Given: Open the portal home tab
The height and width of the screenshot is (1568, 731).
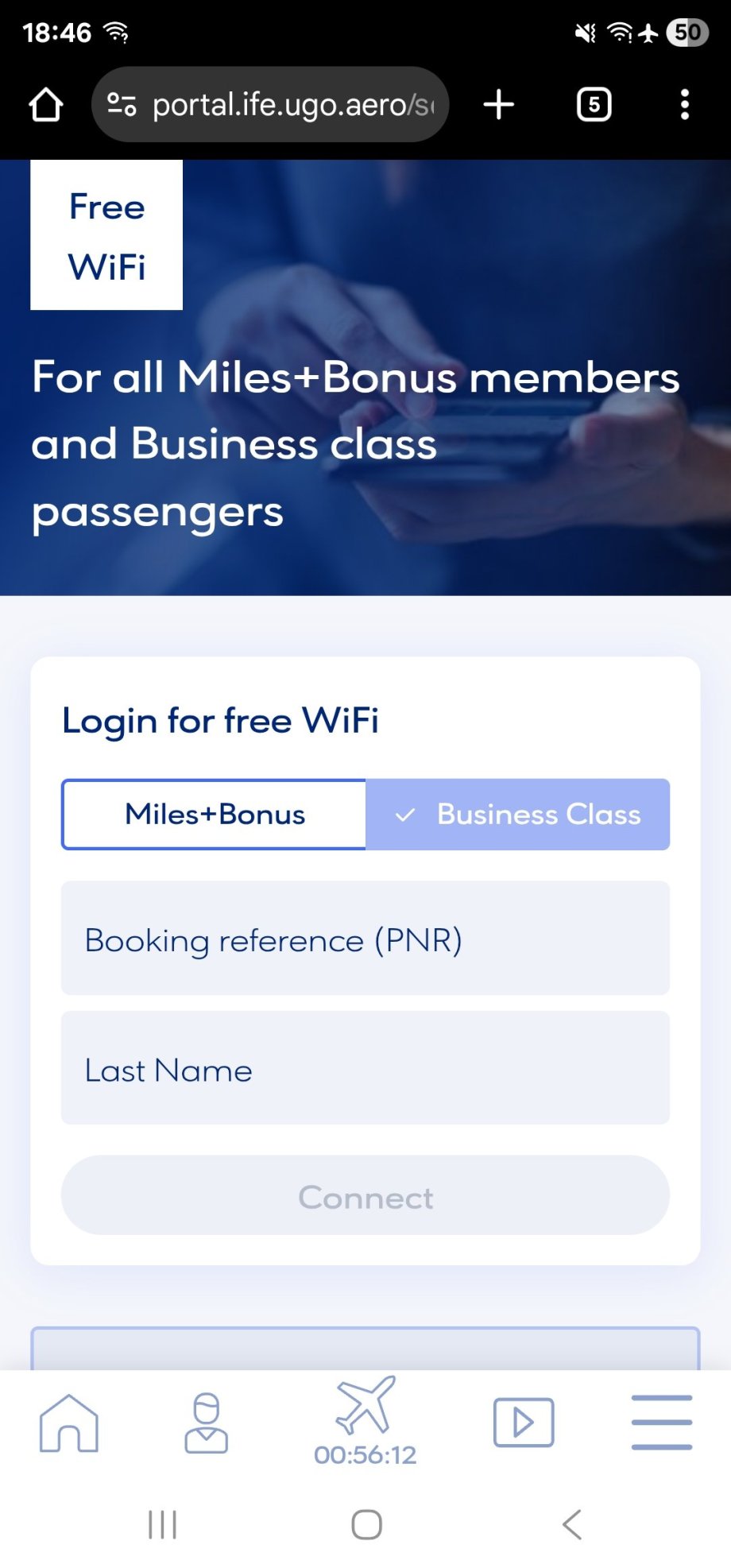Looking at the screenshot, I should tap(69, 1423).
